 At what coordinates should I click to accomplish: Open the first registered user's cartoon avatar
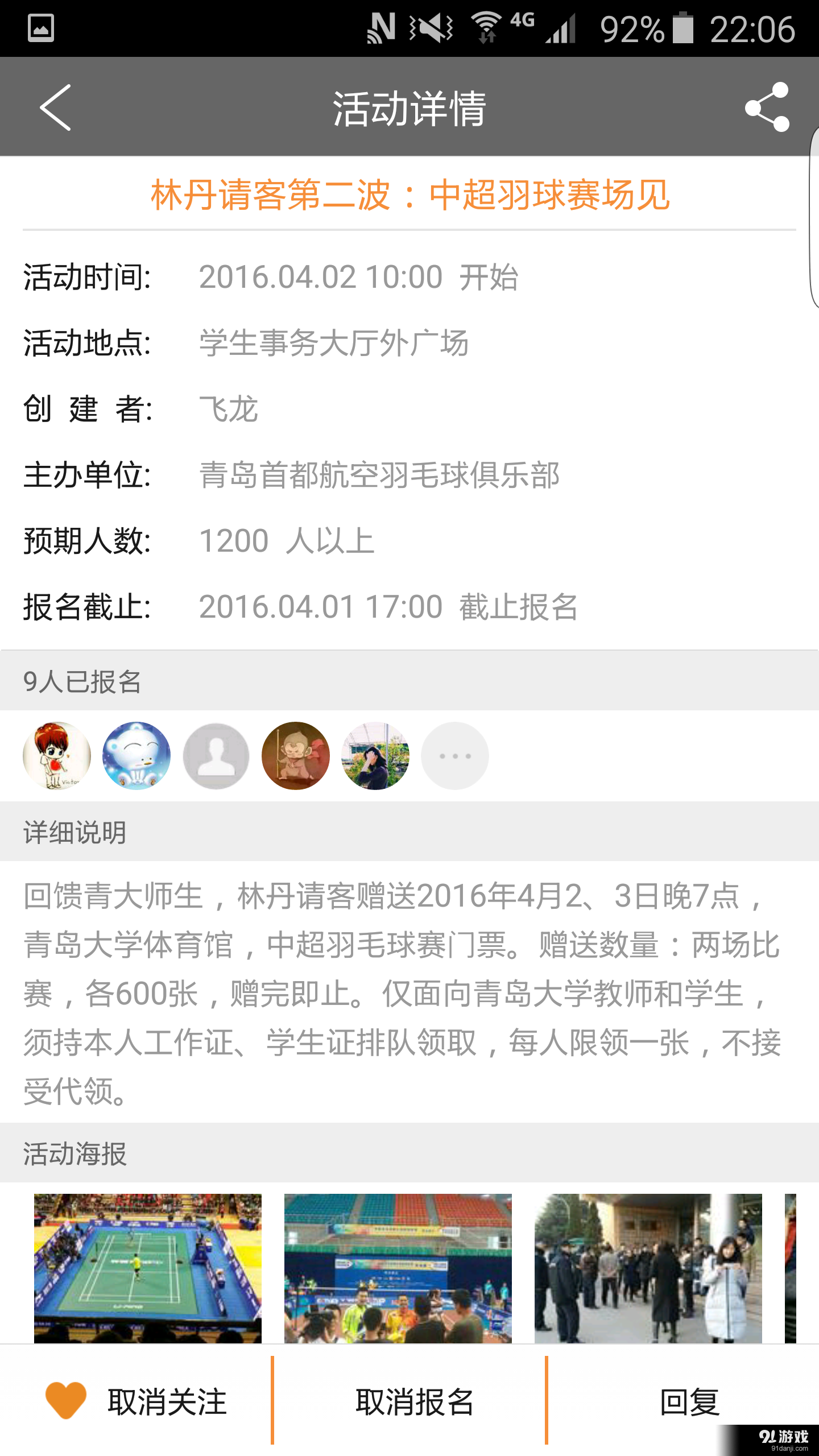[57, 755]
